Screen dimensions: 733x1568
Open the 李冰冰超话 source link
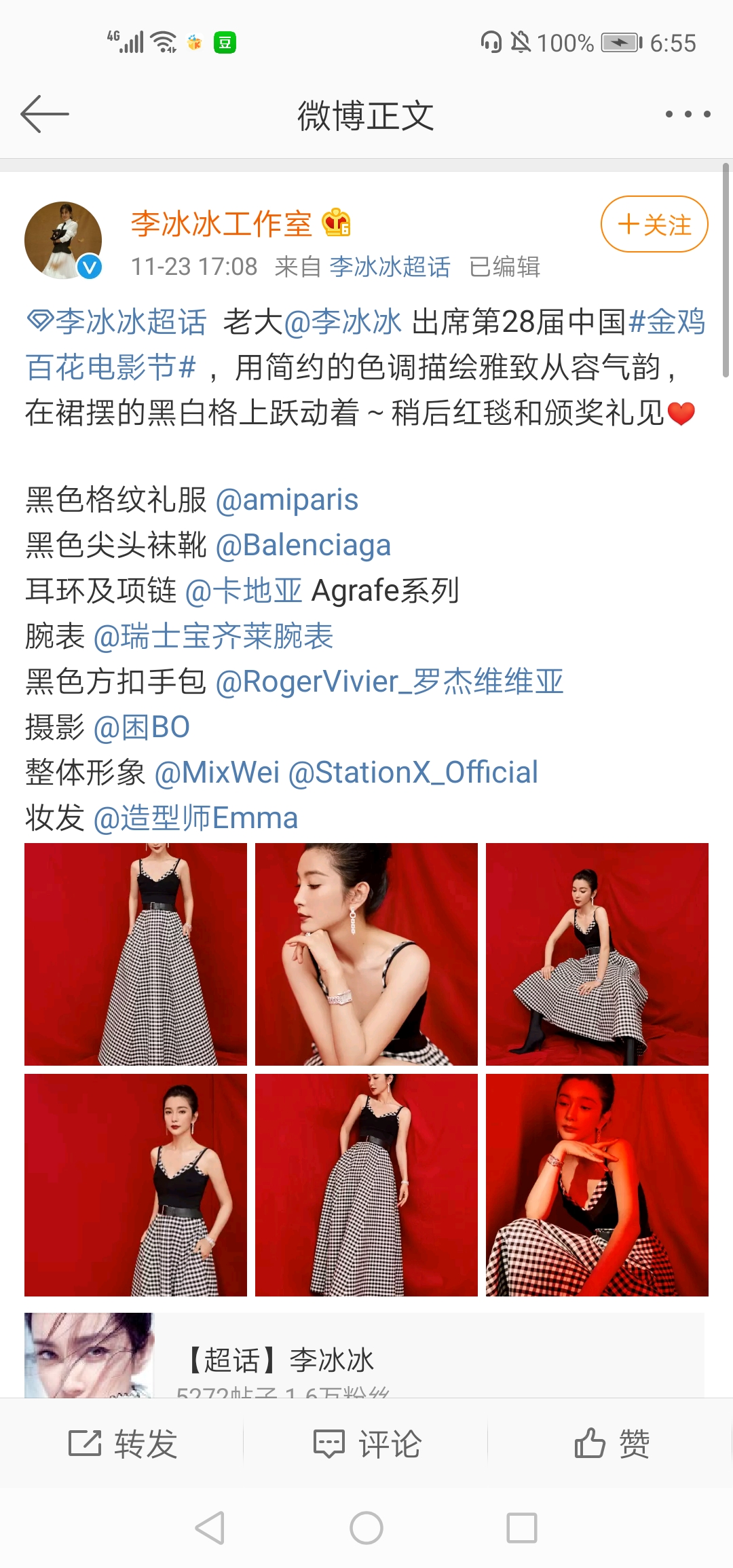tap(390, 267)
